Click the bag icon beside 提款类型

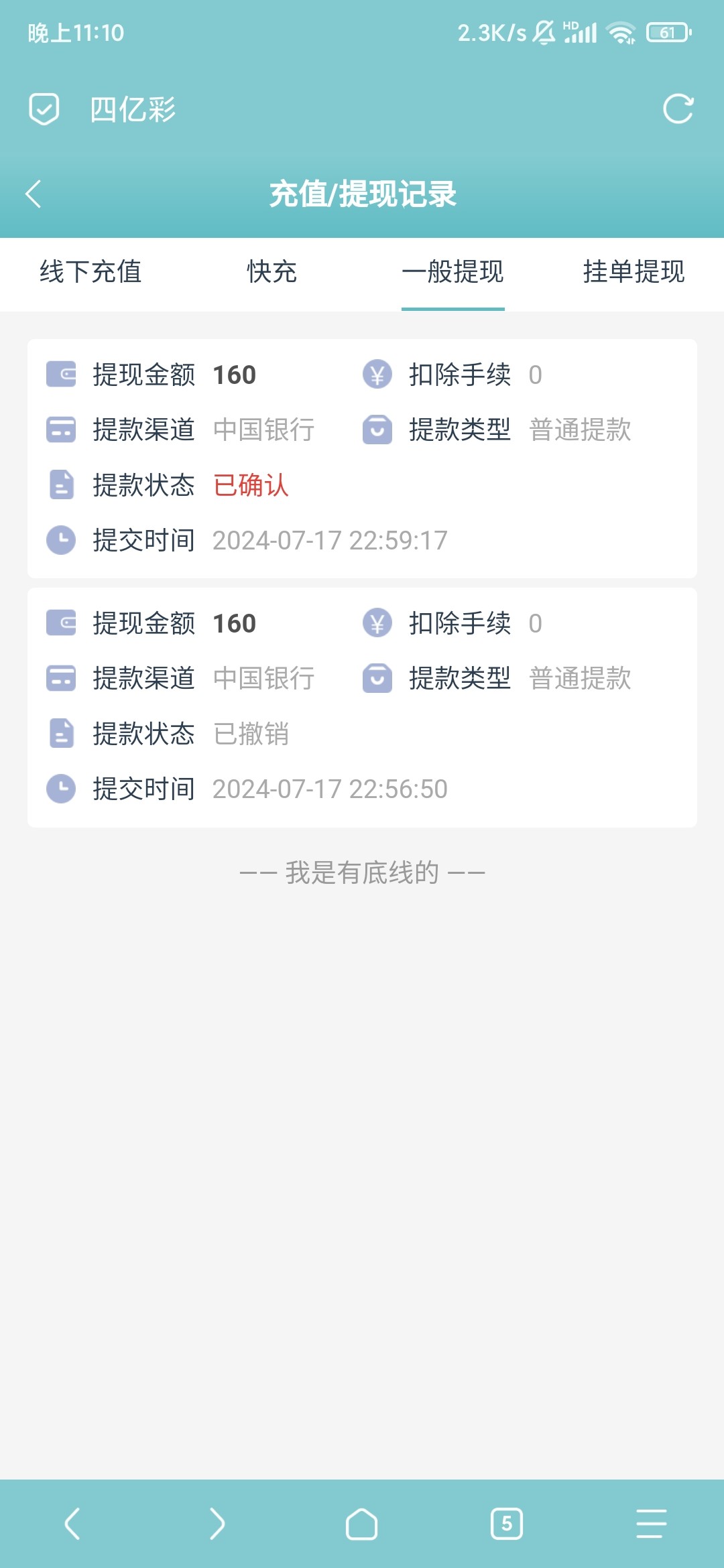click(377, 431)
